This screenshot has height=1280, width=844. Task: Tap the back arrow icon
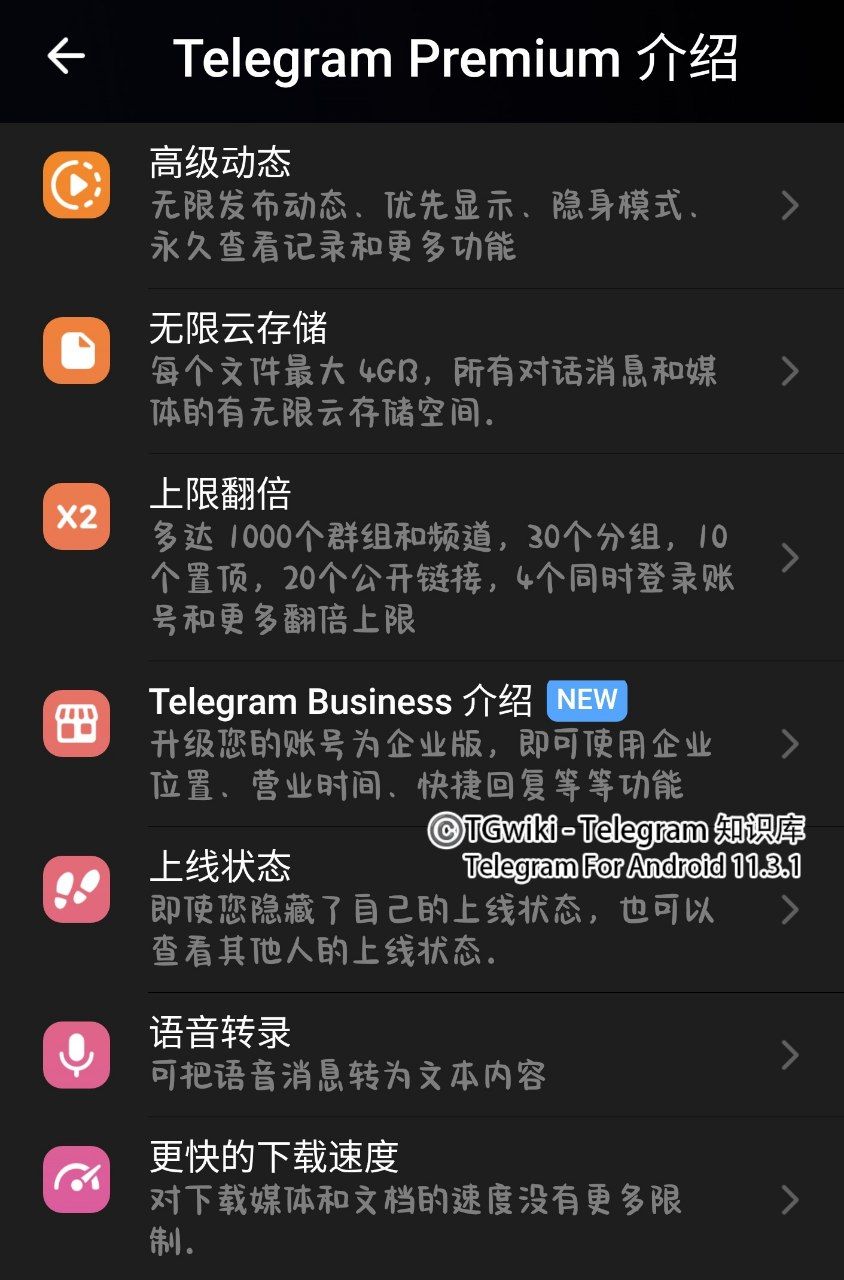point(64,57)
